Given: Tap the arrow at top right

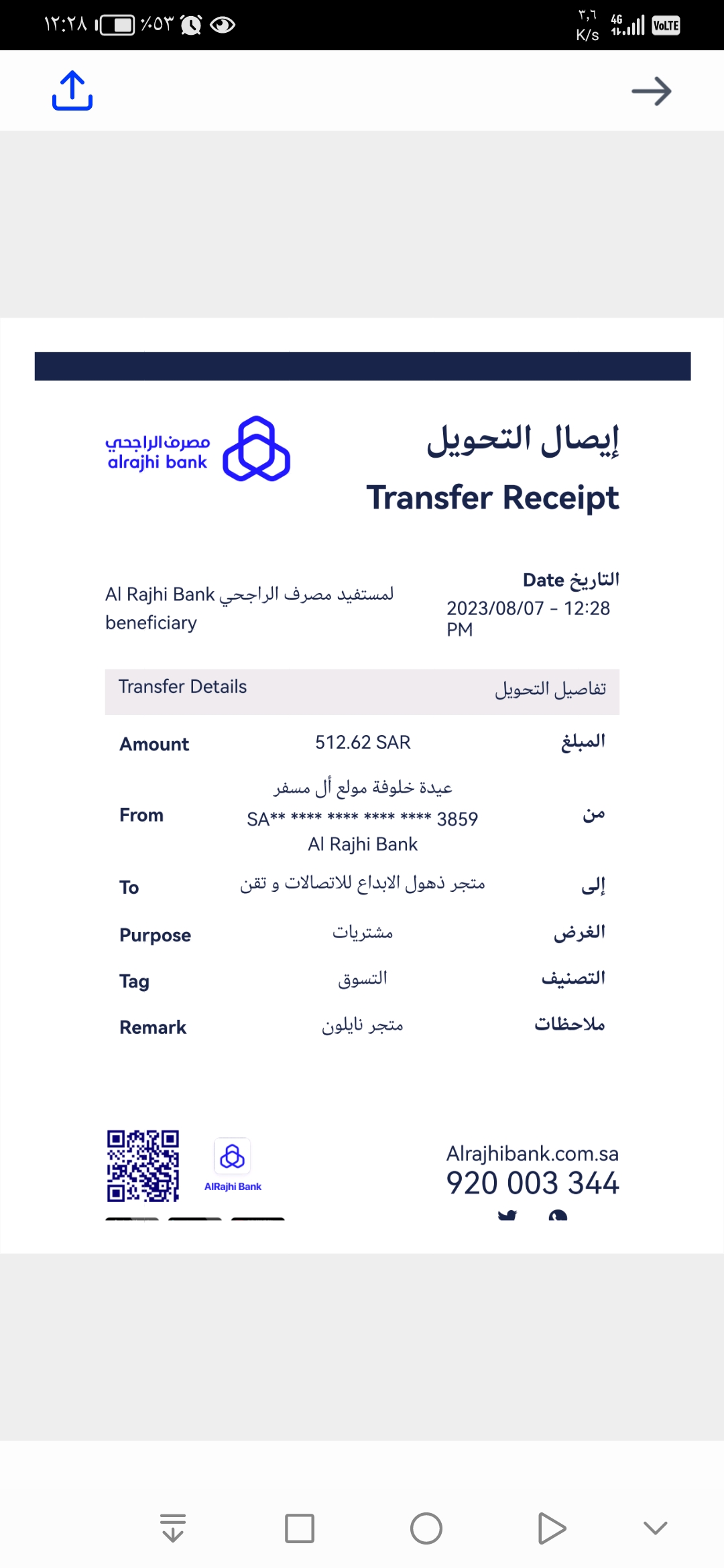Looking at the screenshot, I should pyautogui.click(x=652, y=91).
